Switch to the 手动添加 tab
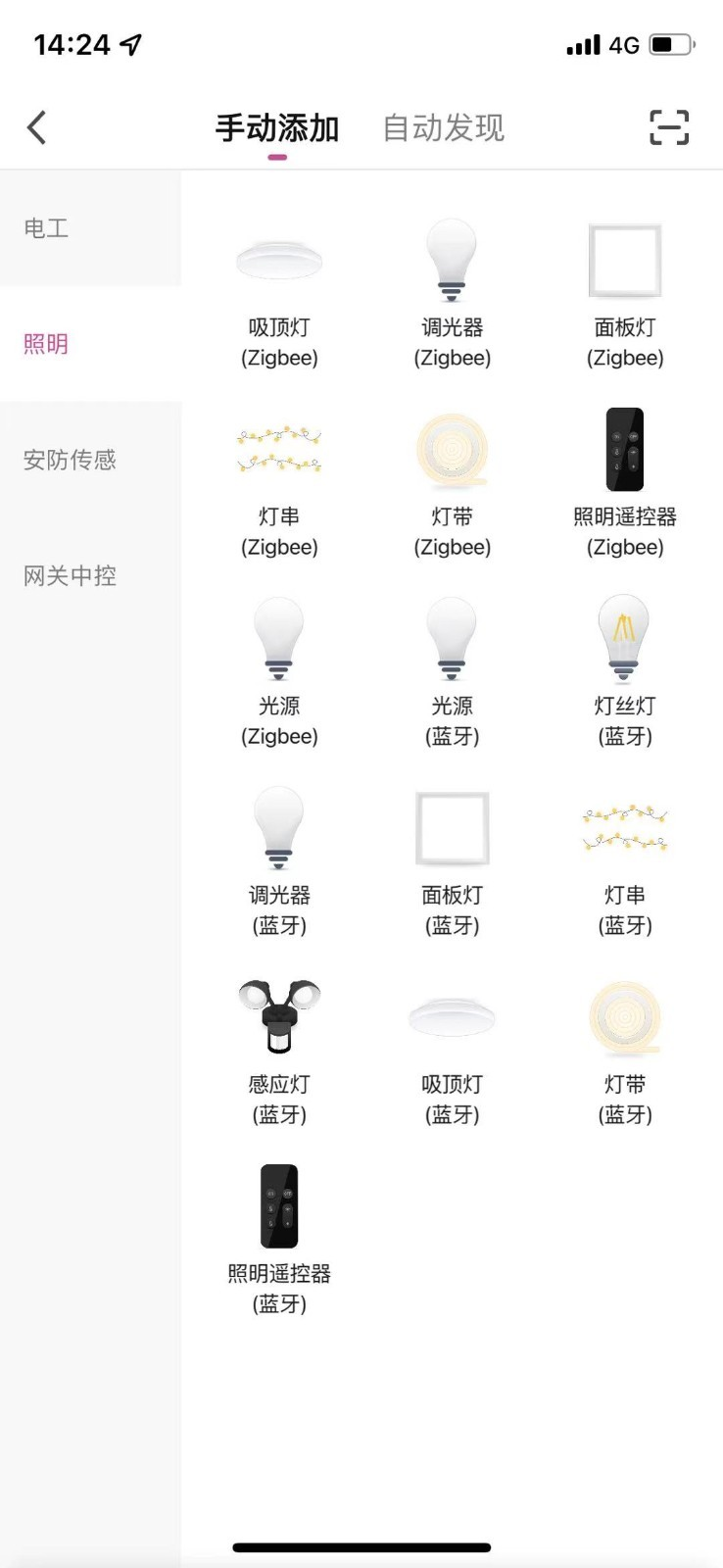The height and width of the screenshot is (1568, 723). click(x=277, y=127)
